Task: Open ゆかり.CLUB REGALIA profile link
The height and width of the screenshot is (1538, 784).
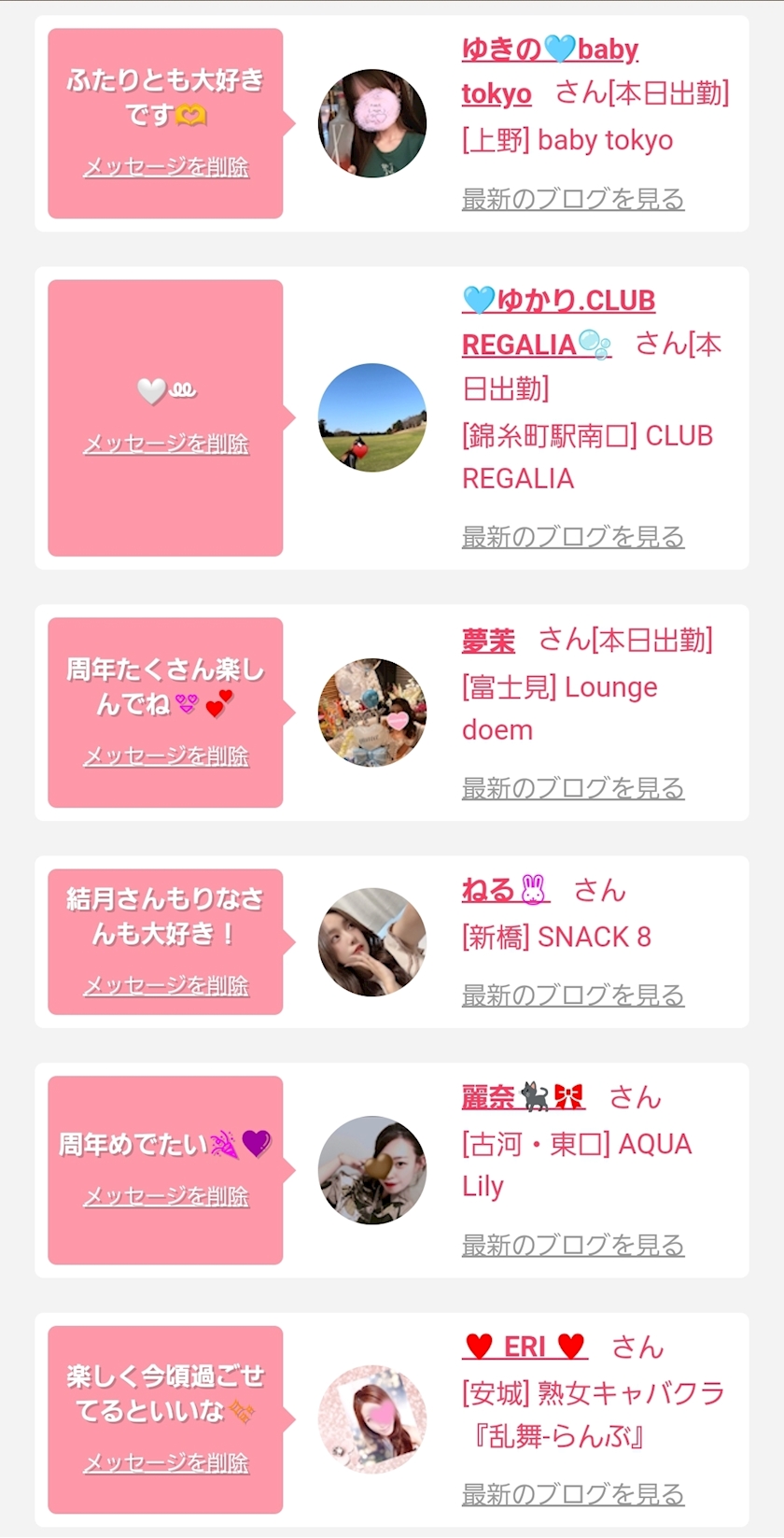Action: point(558,322)
